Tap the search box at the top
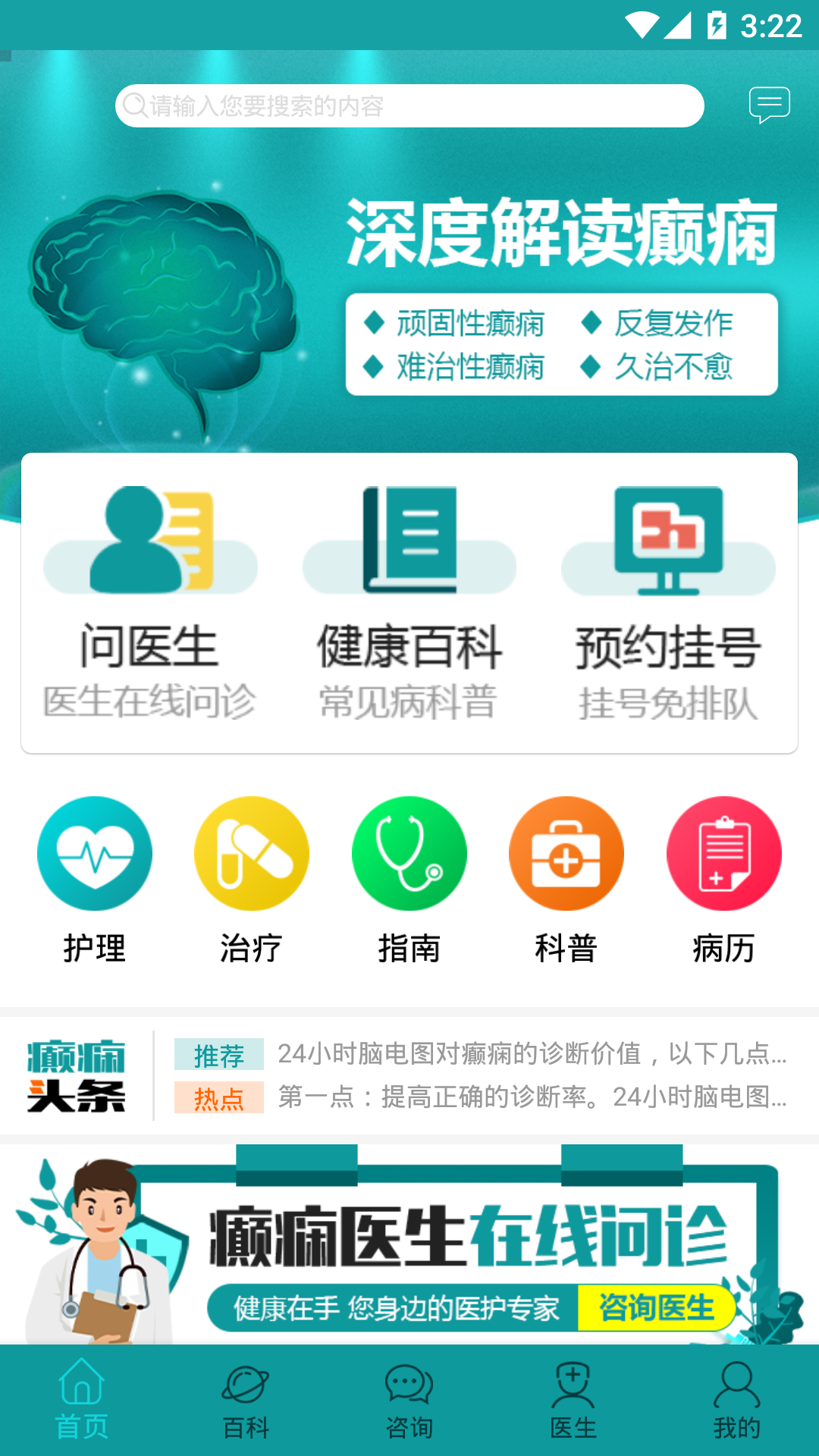 pyautogui.click(x=409, y=106)
